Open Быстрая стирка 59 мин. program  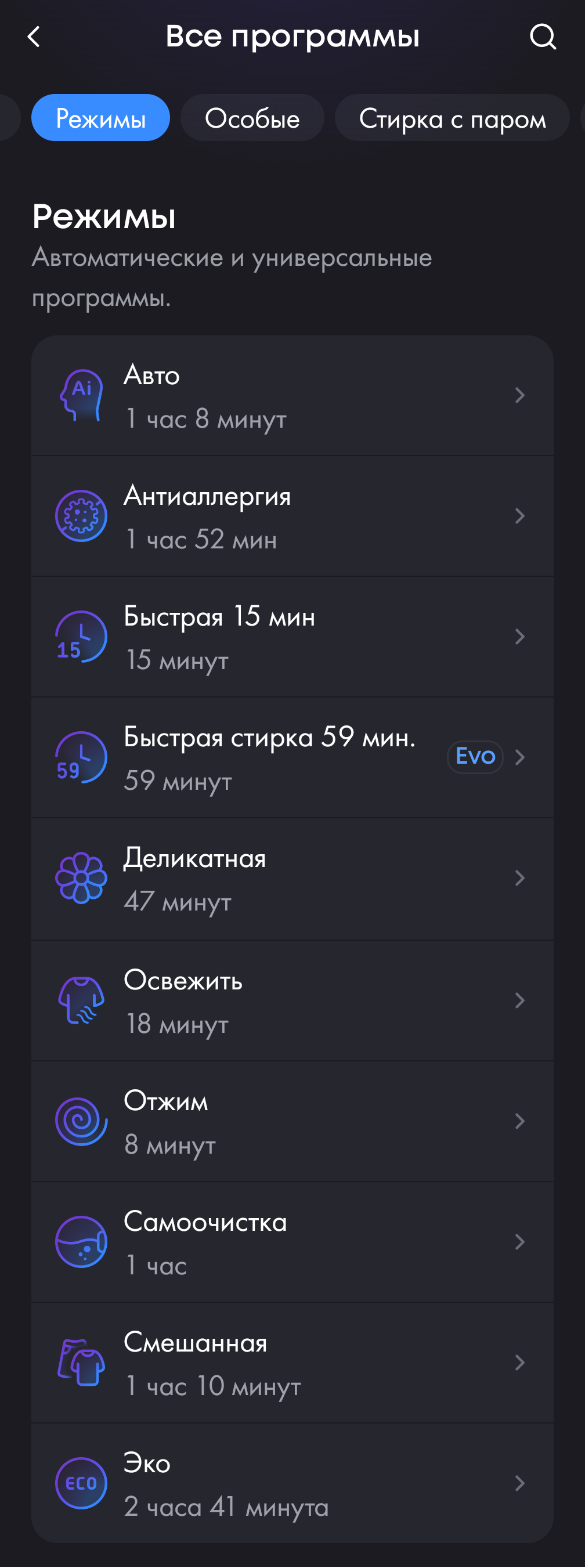point(292,757)
